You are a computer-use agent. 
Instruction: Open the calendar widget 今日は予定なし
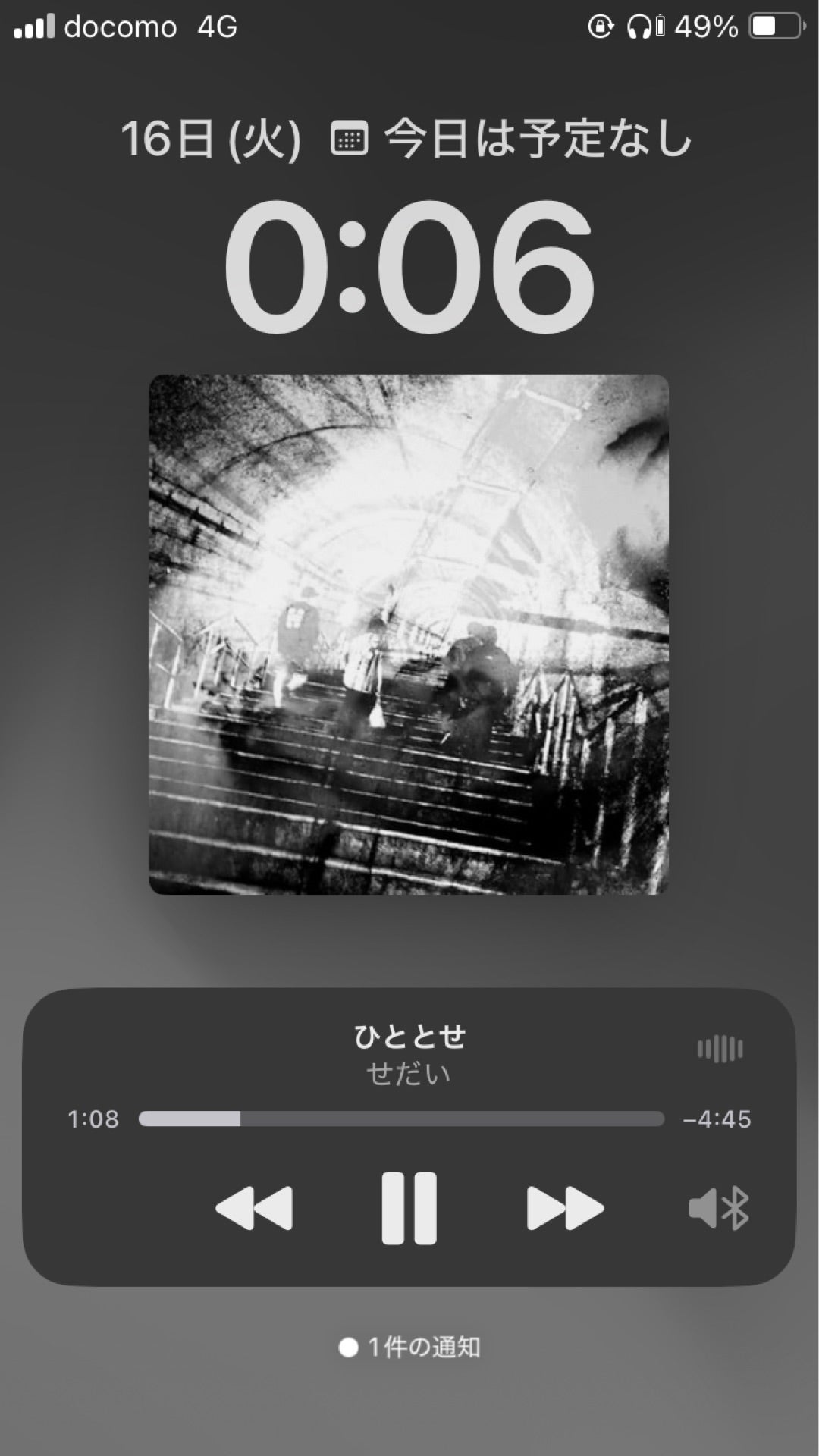click(512, 140)
